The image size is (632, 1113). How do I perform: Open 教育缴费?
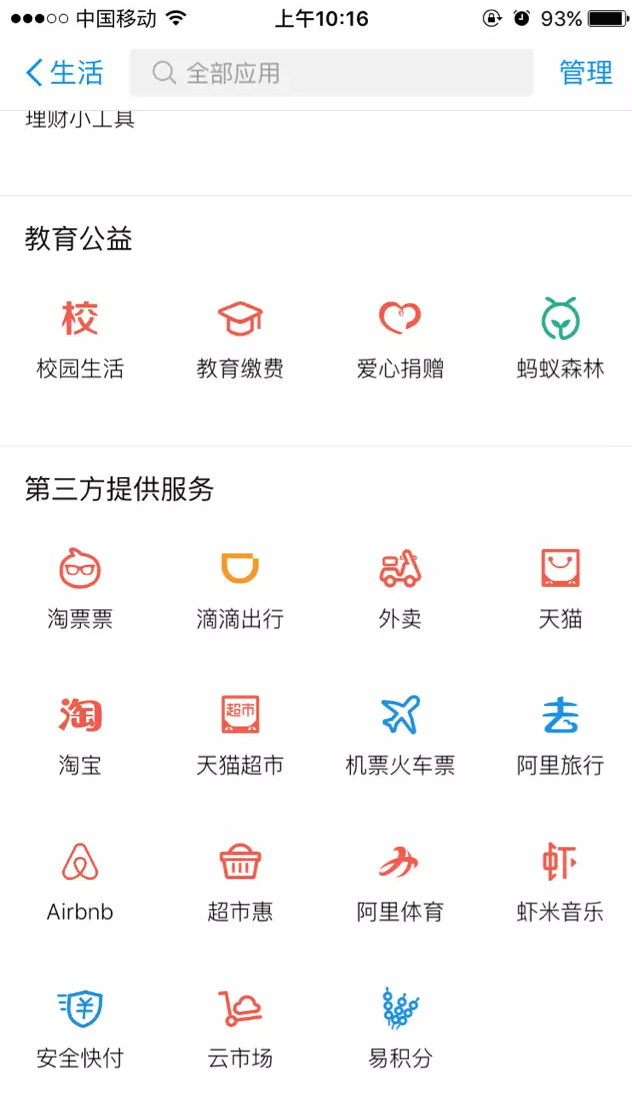pyautogui.click(x=240, y=339)
